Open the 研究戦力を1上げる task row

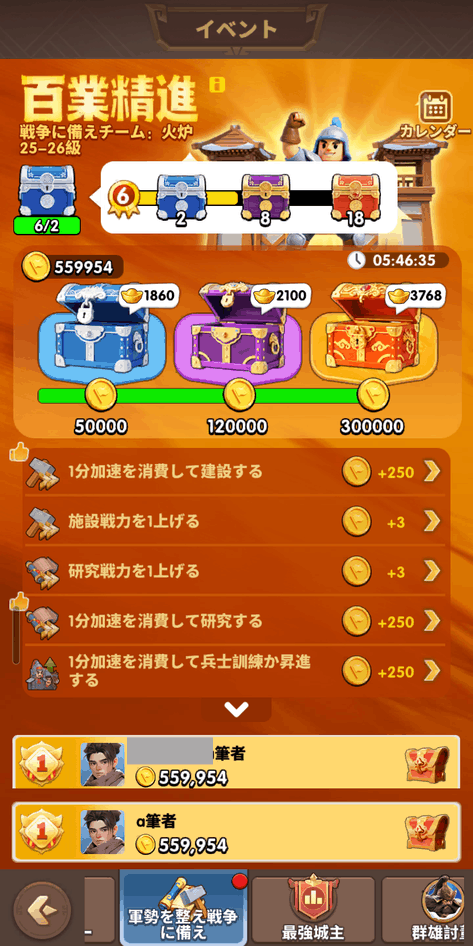click(x=236, y=571)
